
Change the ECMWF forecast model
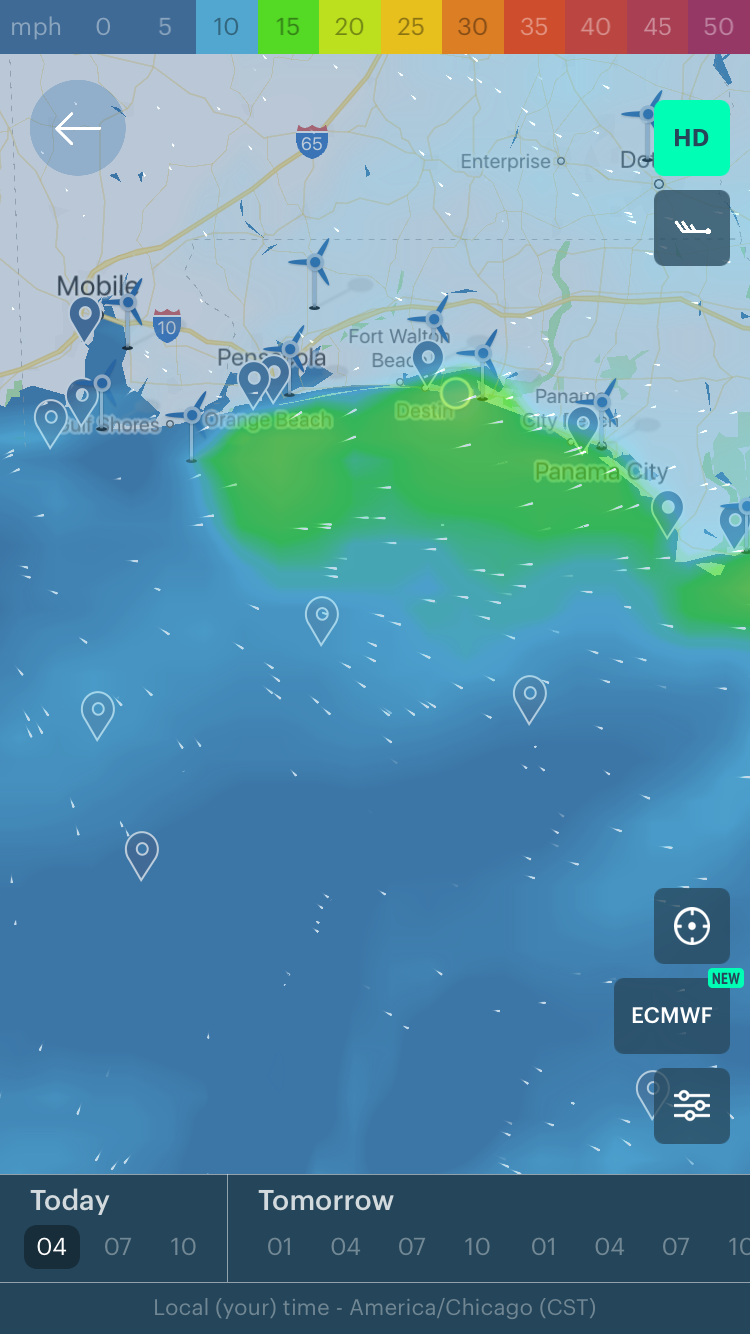click(x=671, y=1016)
